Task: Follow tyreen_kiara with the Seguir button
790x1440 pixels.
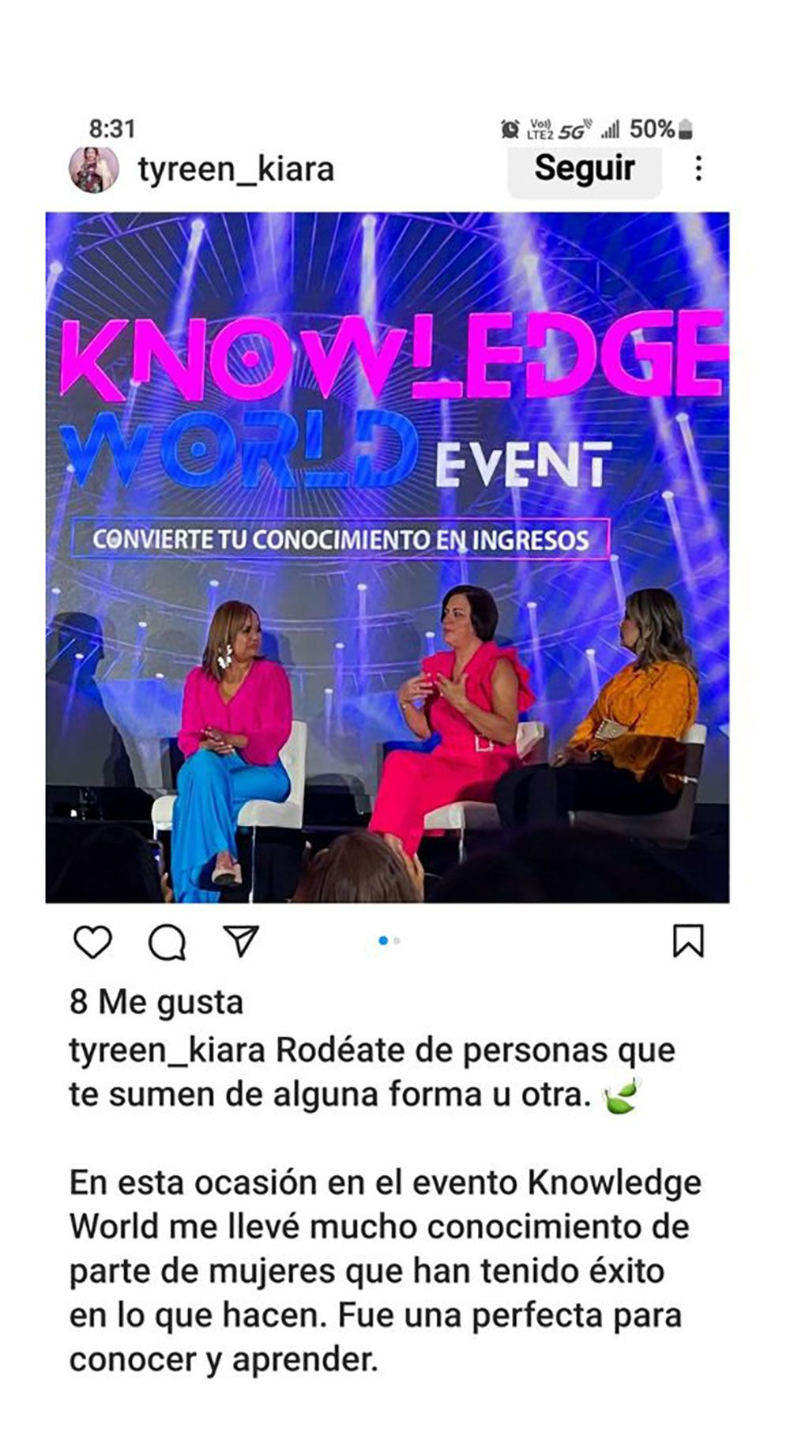Action: pyautogui.click(x=584, y=168)
